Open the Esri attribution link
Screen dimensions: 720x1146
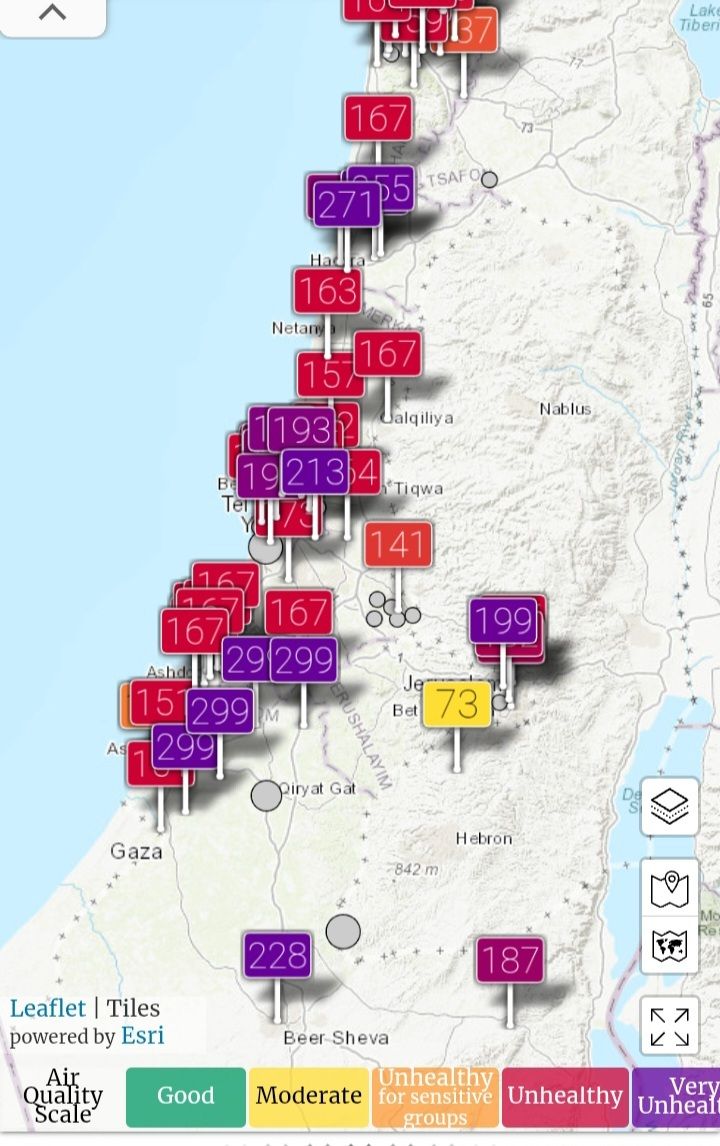tap(142, 1036)
